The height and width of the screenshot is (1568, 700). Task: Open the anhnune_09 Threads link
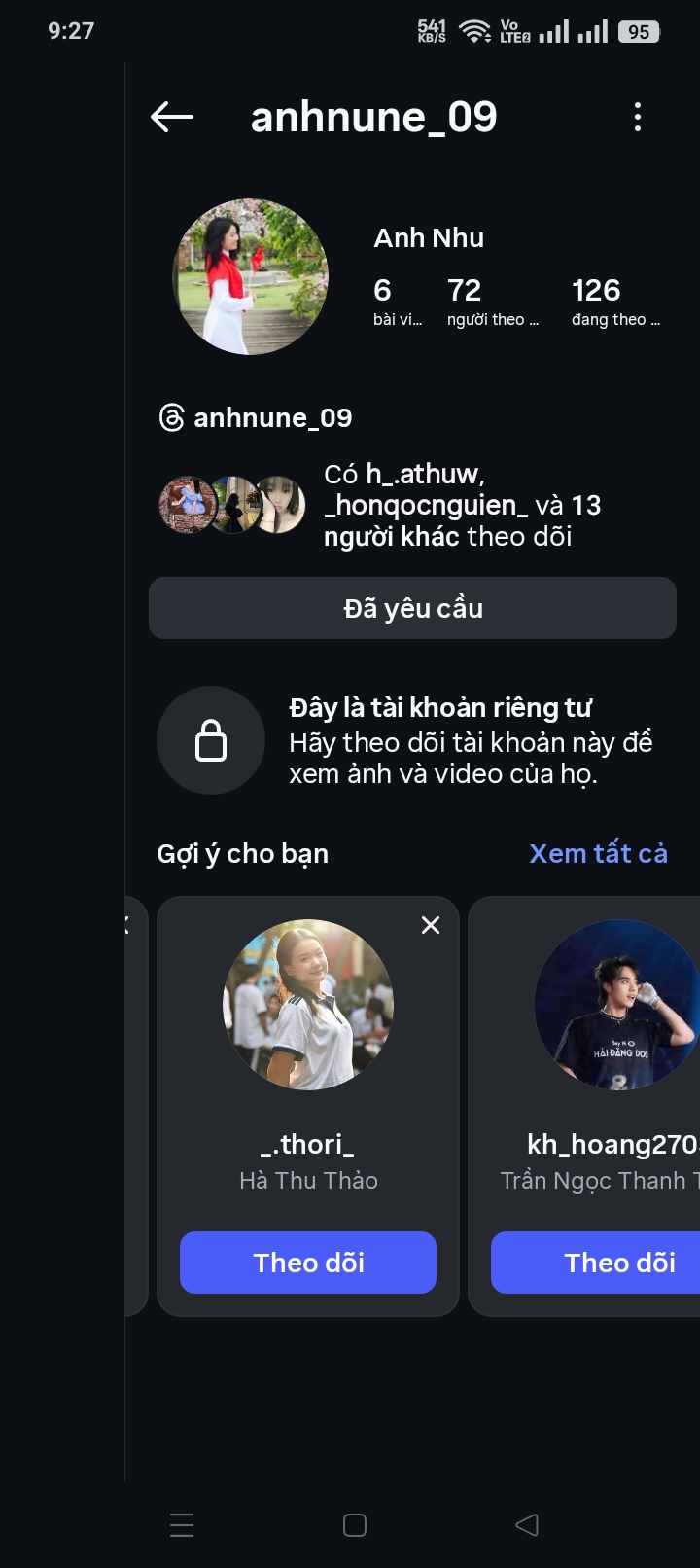256,418
